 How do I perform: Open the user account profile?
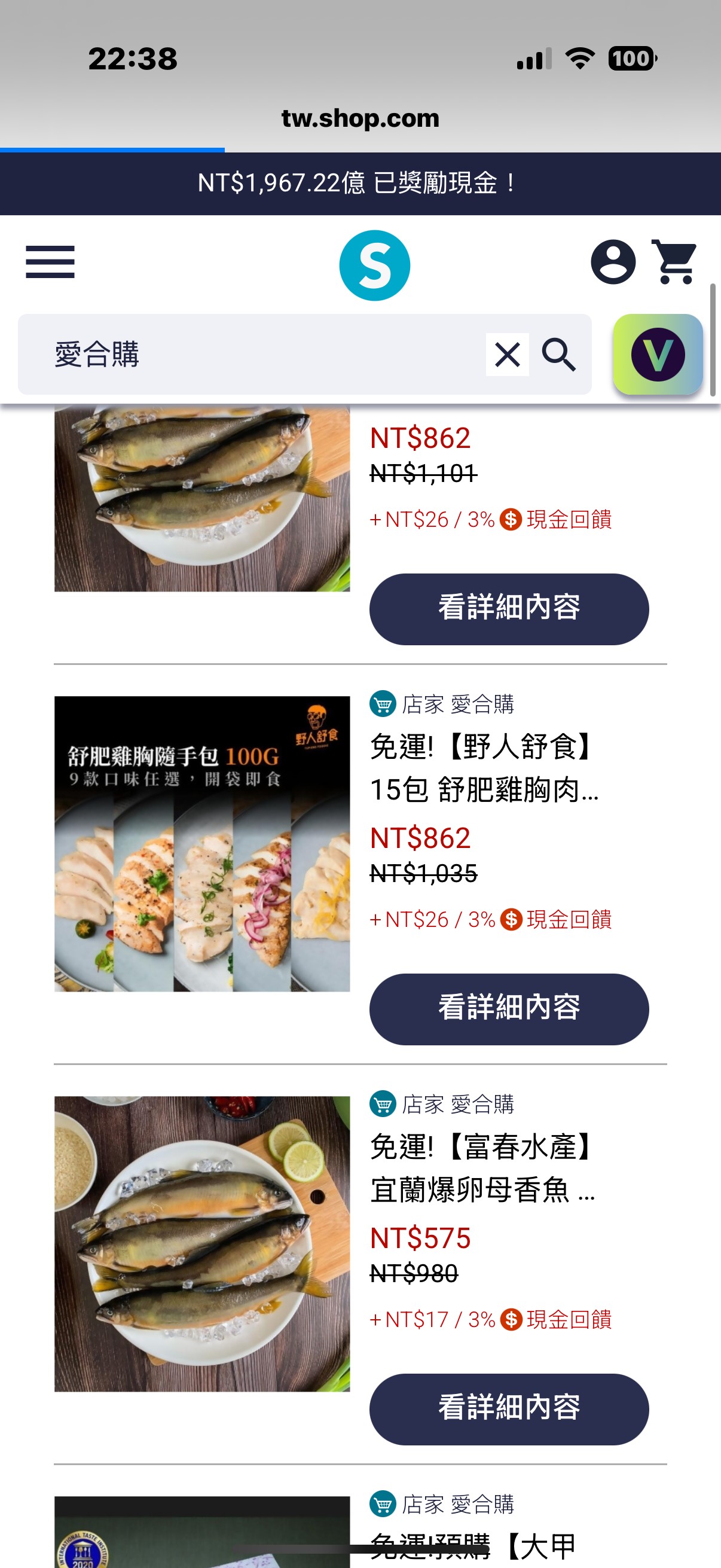(613, 263)
